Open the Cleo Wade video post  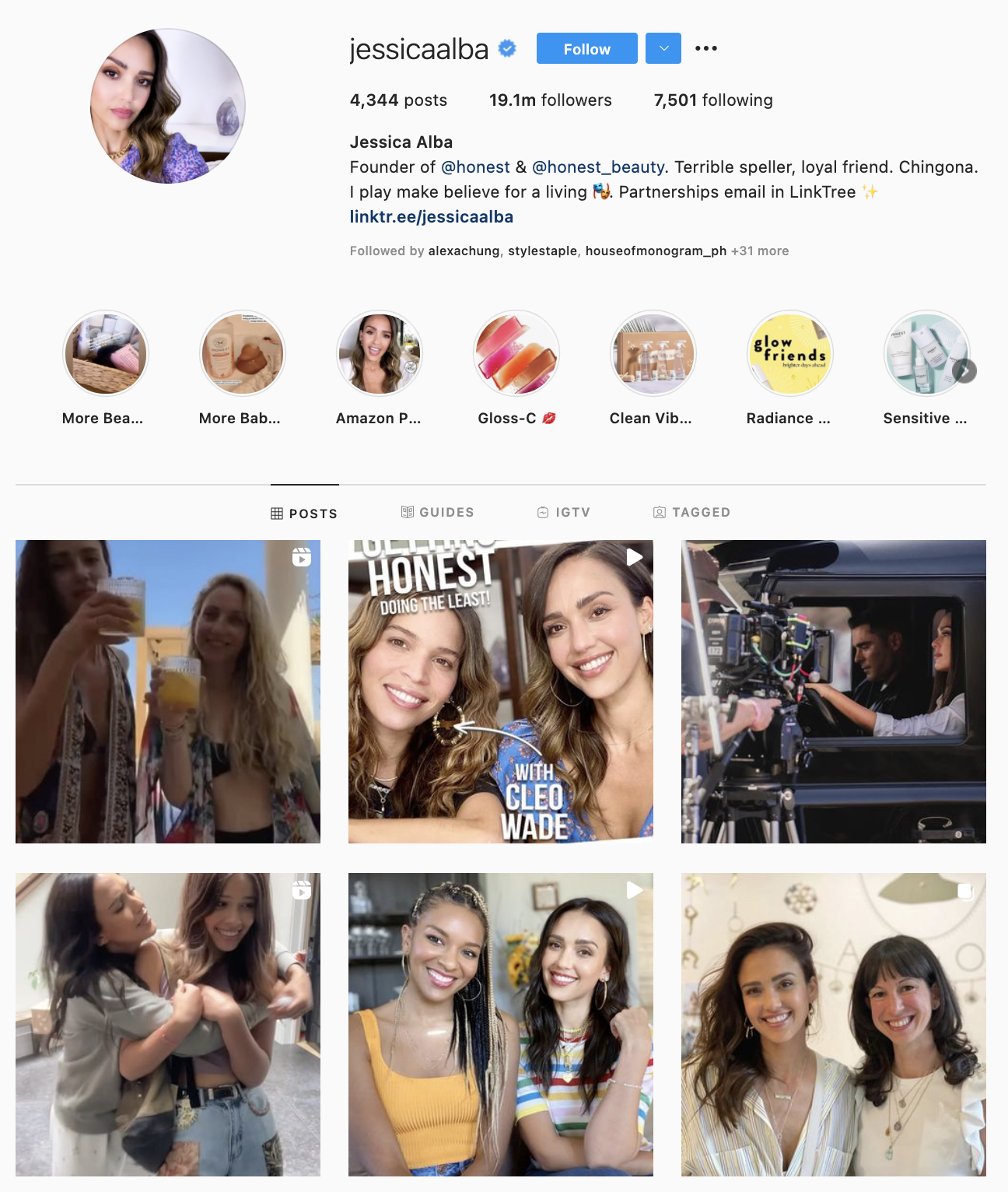coord(500,692)
